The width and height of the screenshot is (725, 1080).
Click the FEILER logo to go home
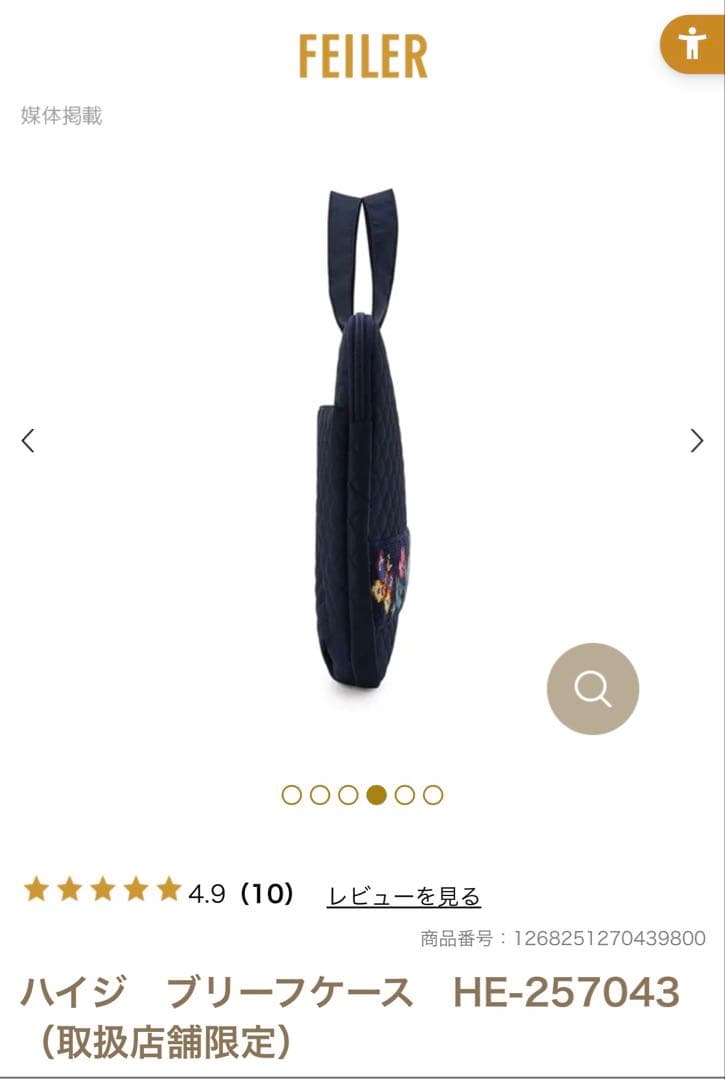point(362,55)
